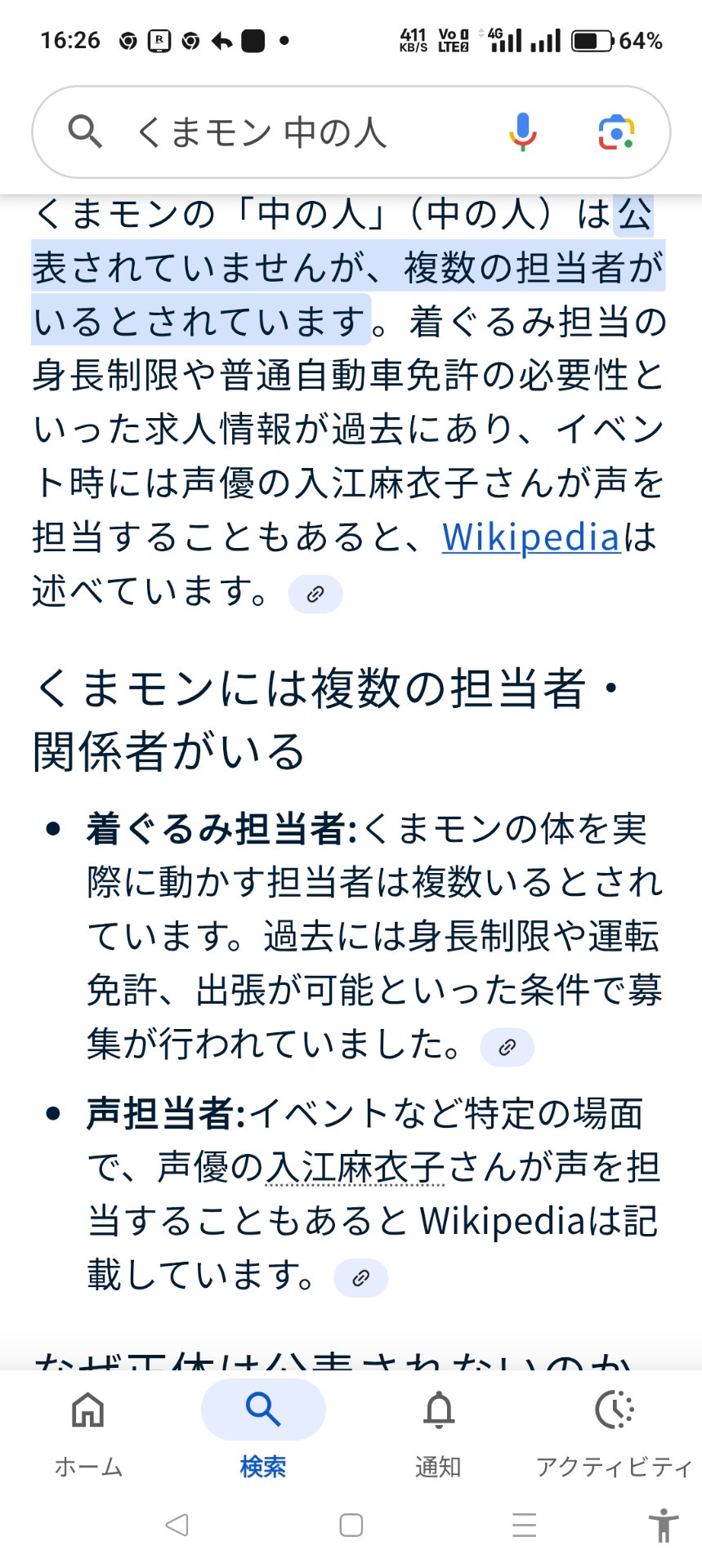Tap the underlined 入江麻衣子 name
702x1568 pixels.
click(x=355, y=1168)
